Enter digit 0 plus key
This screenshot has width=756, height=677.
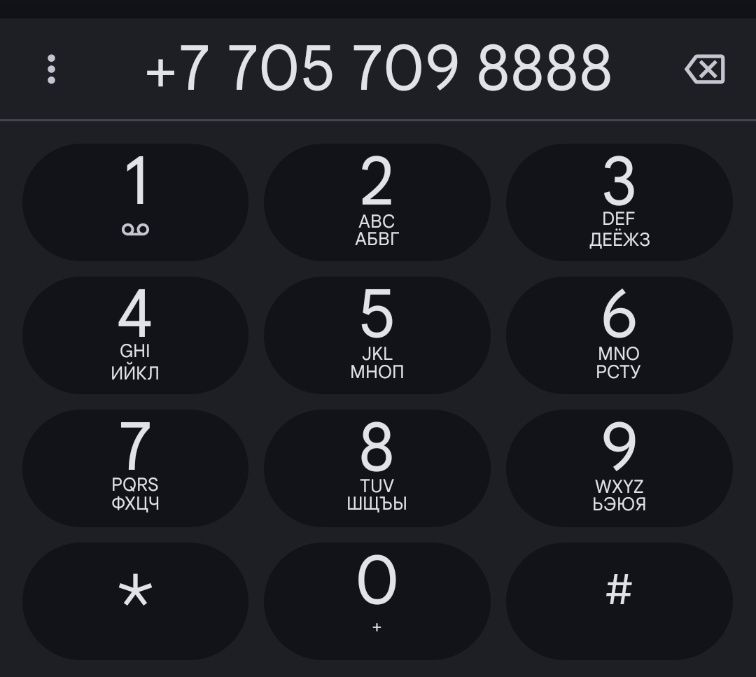coord(377,600)
